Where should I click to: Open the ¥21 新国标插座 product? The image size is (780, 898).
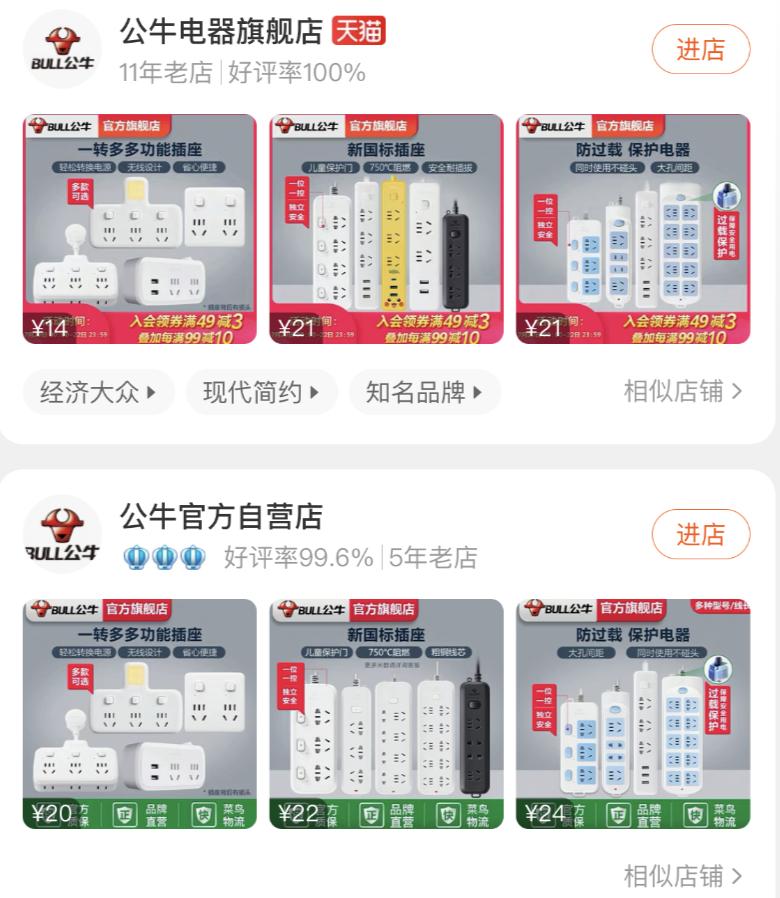387,229
